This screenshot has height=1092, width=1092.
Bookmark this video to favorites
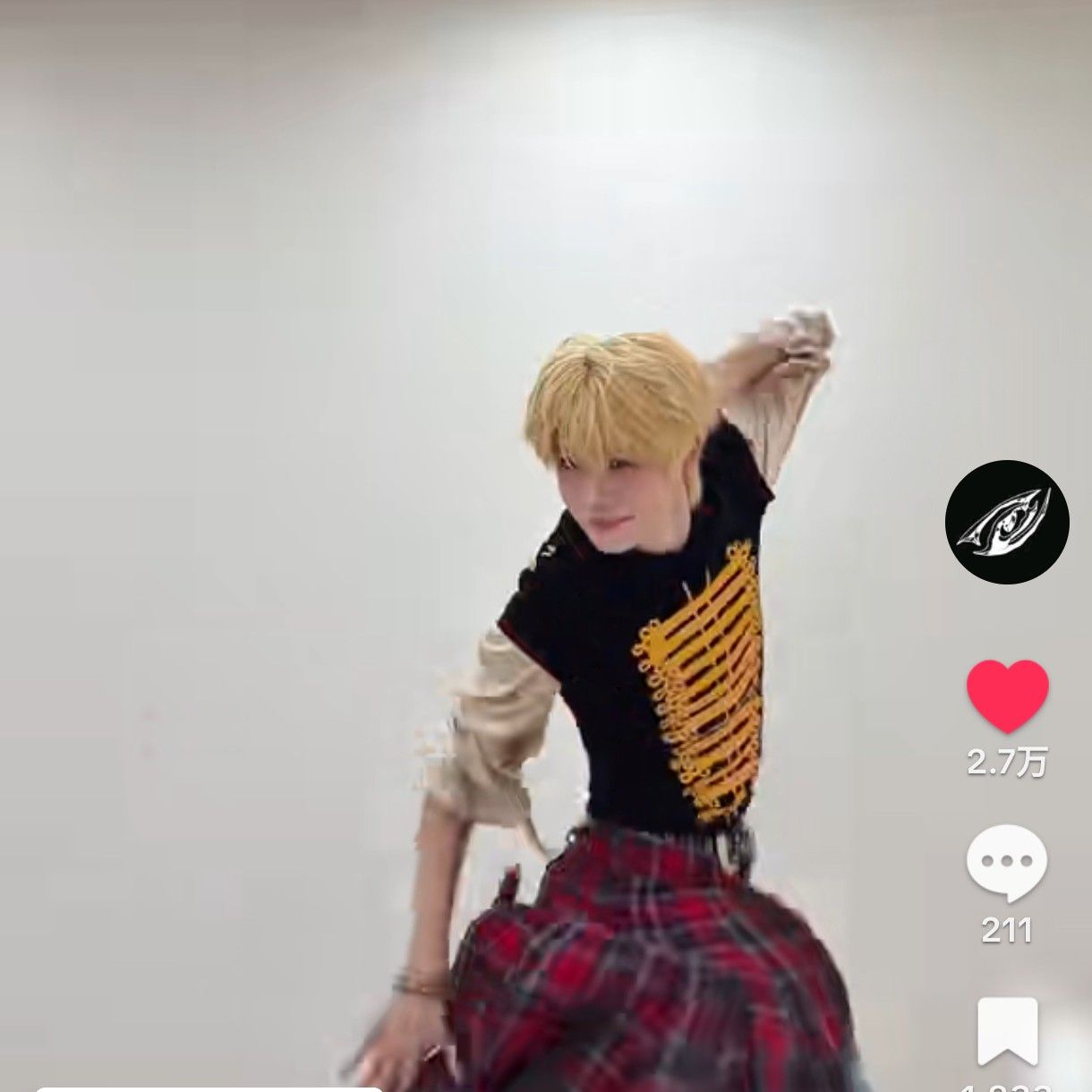click(1007, 1032)
